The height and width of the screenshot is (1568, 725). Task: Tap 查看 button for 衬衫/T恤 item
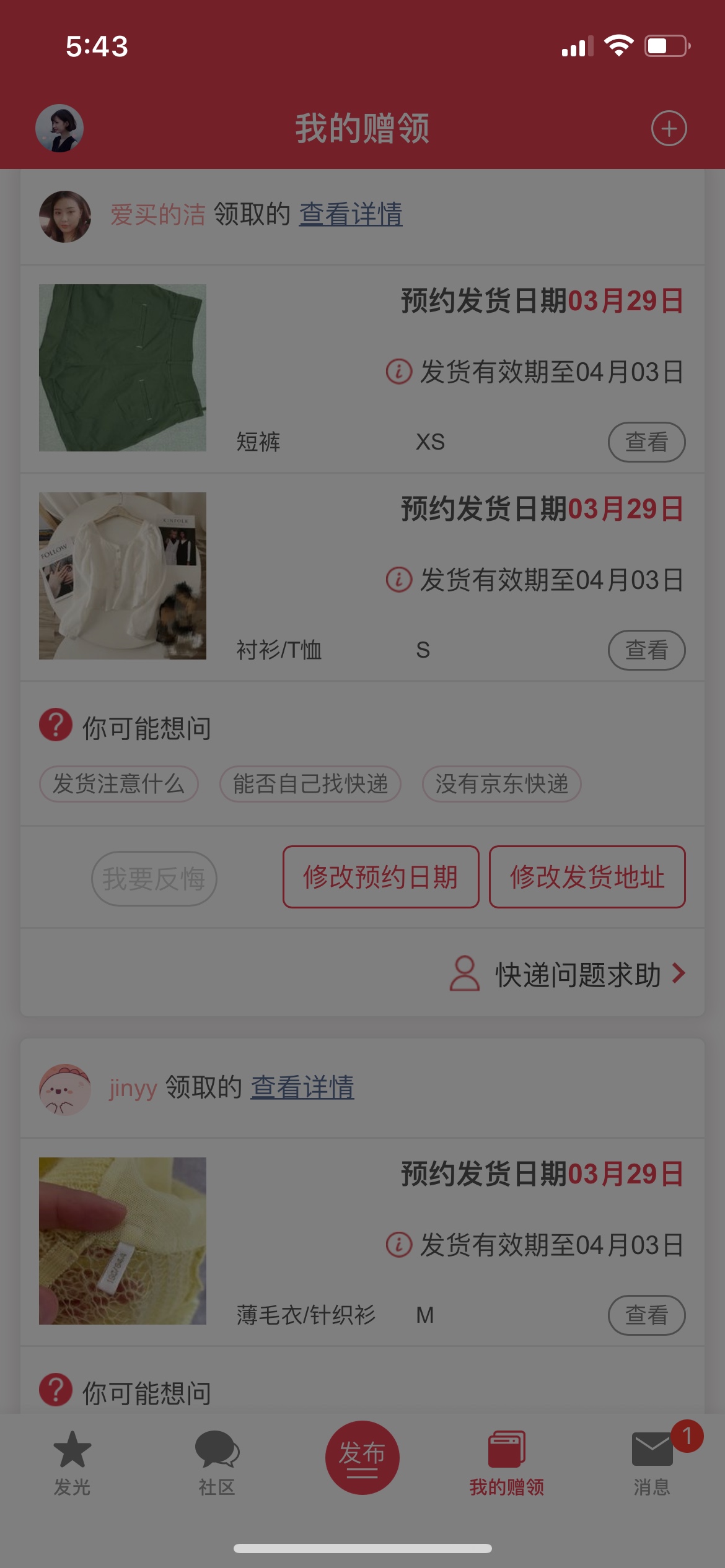(x=646, y=650)
